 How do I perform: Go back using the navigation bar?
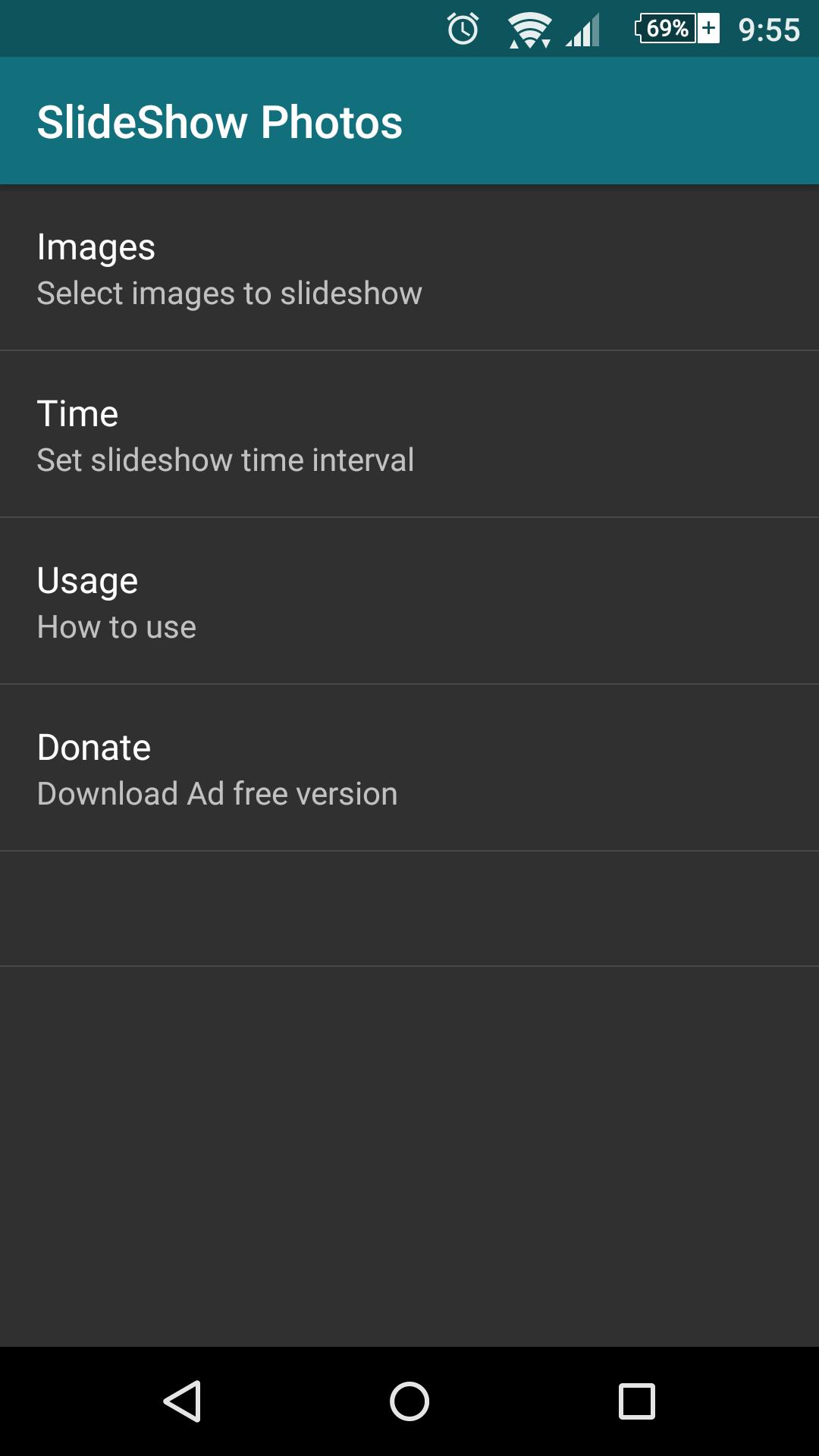point(182,1401)
